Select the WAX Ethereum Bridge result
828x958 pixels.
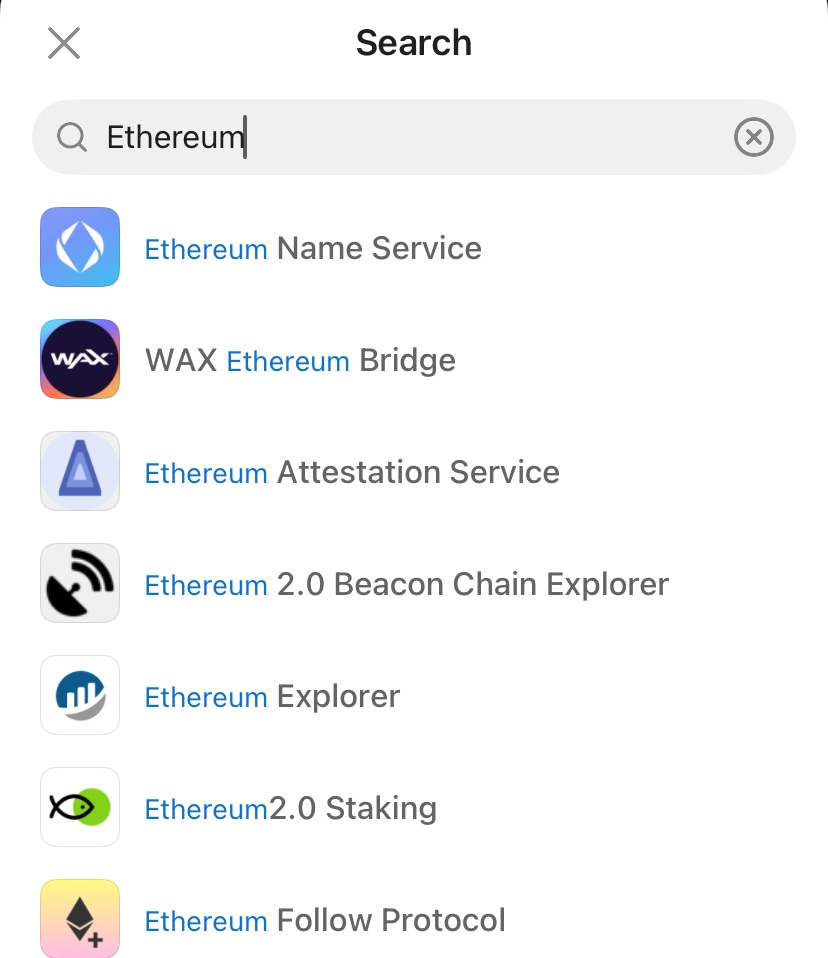point(300,360)
